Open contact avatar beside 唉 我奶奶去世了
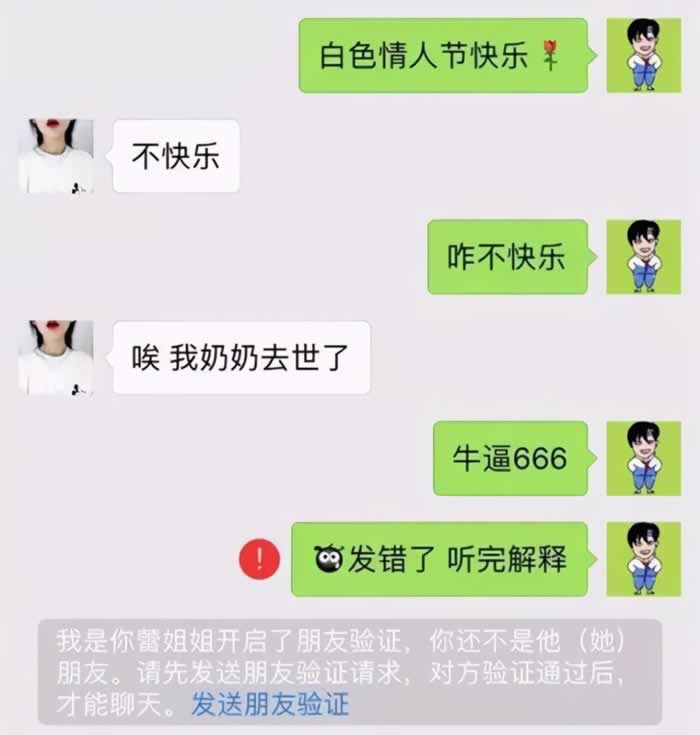 click(x=56, y=357)
